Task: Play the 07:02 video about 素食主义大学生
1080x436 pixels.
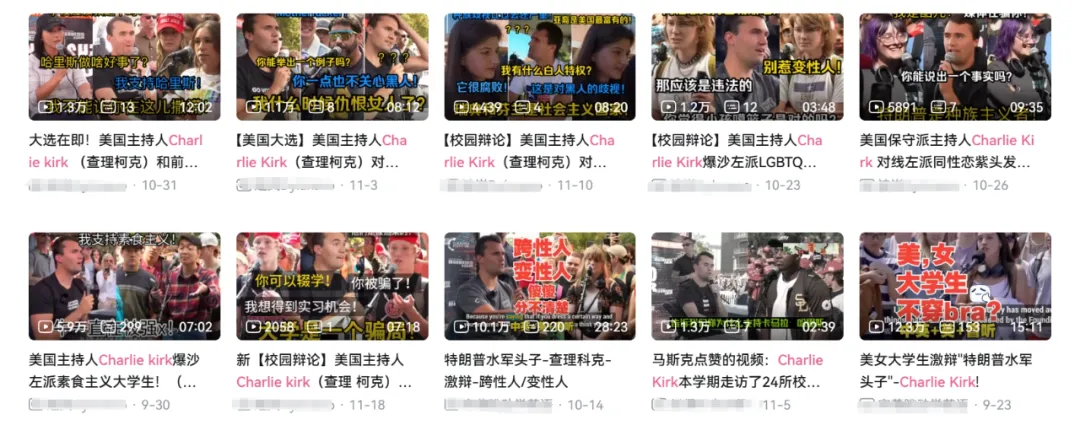Action: click(124, 286)
